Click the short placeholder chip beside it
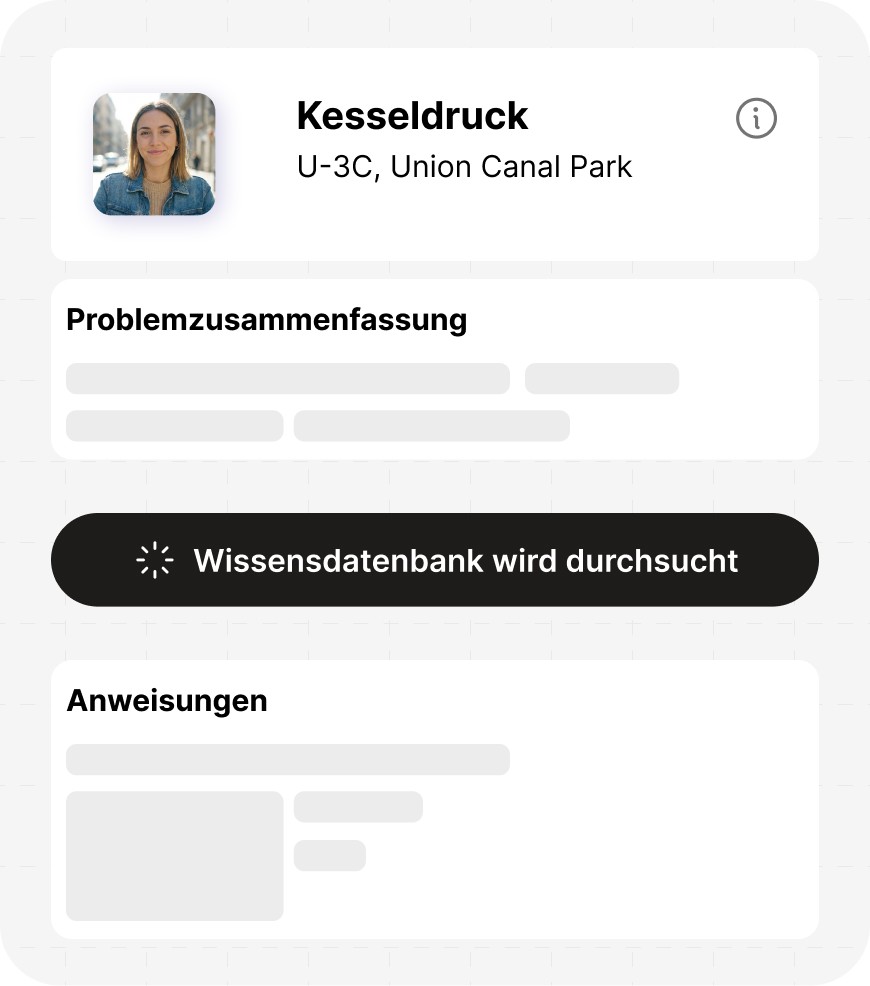The height and width of the screenshot is (986, 870). (x=602, y=379)
